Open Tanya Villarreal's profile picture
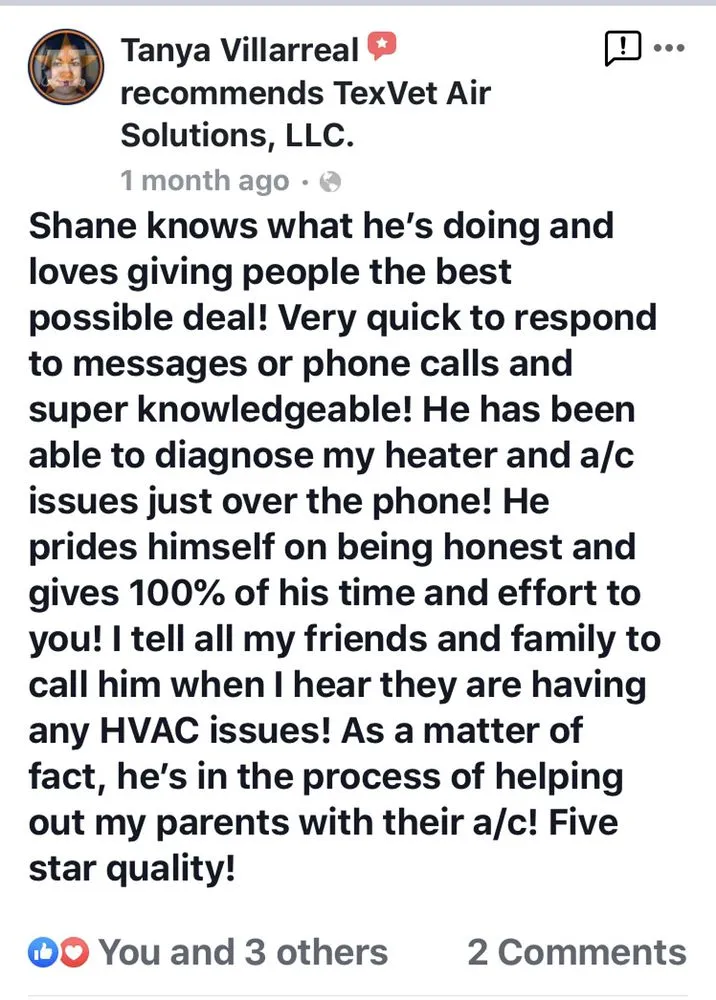Screen dimensions: 716x1000 (x=66, y=67)
